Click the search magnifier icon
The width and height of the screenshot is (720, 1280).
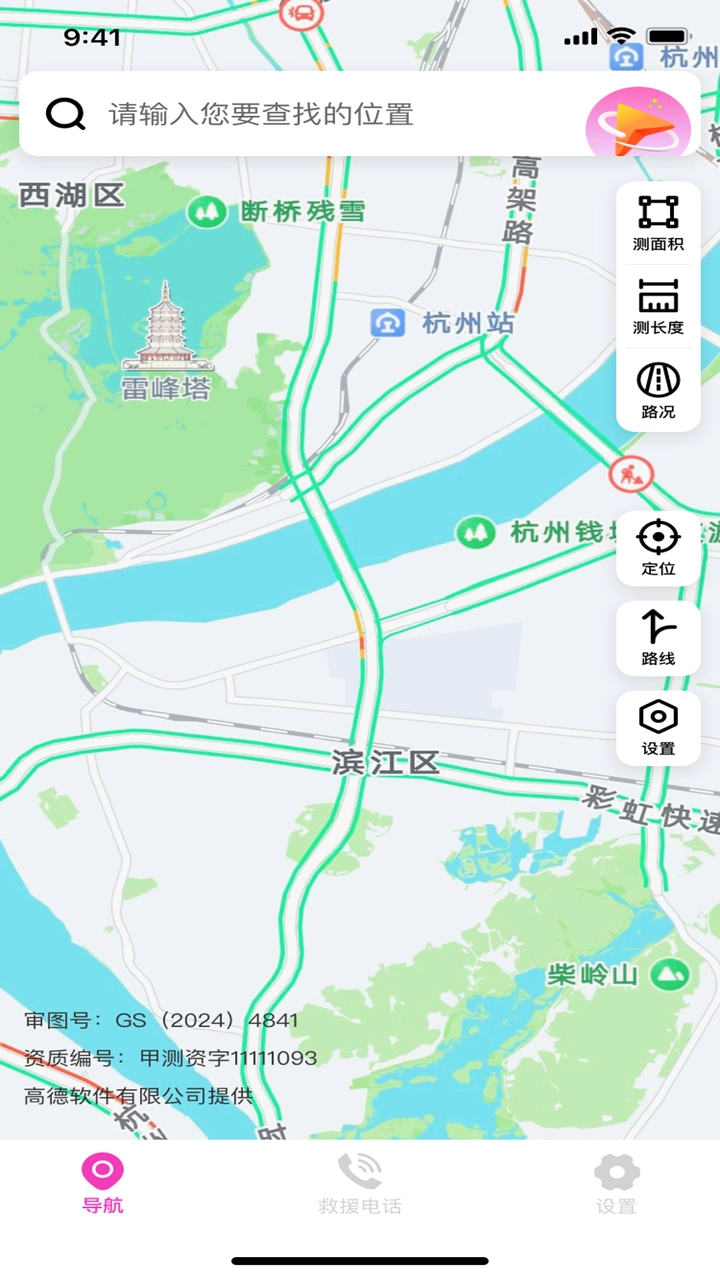coord(64,113)
